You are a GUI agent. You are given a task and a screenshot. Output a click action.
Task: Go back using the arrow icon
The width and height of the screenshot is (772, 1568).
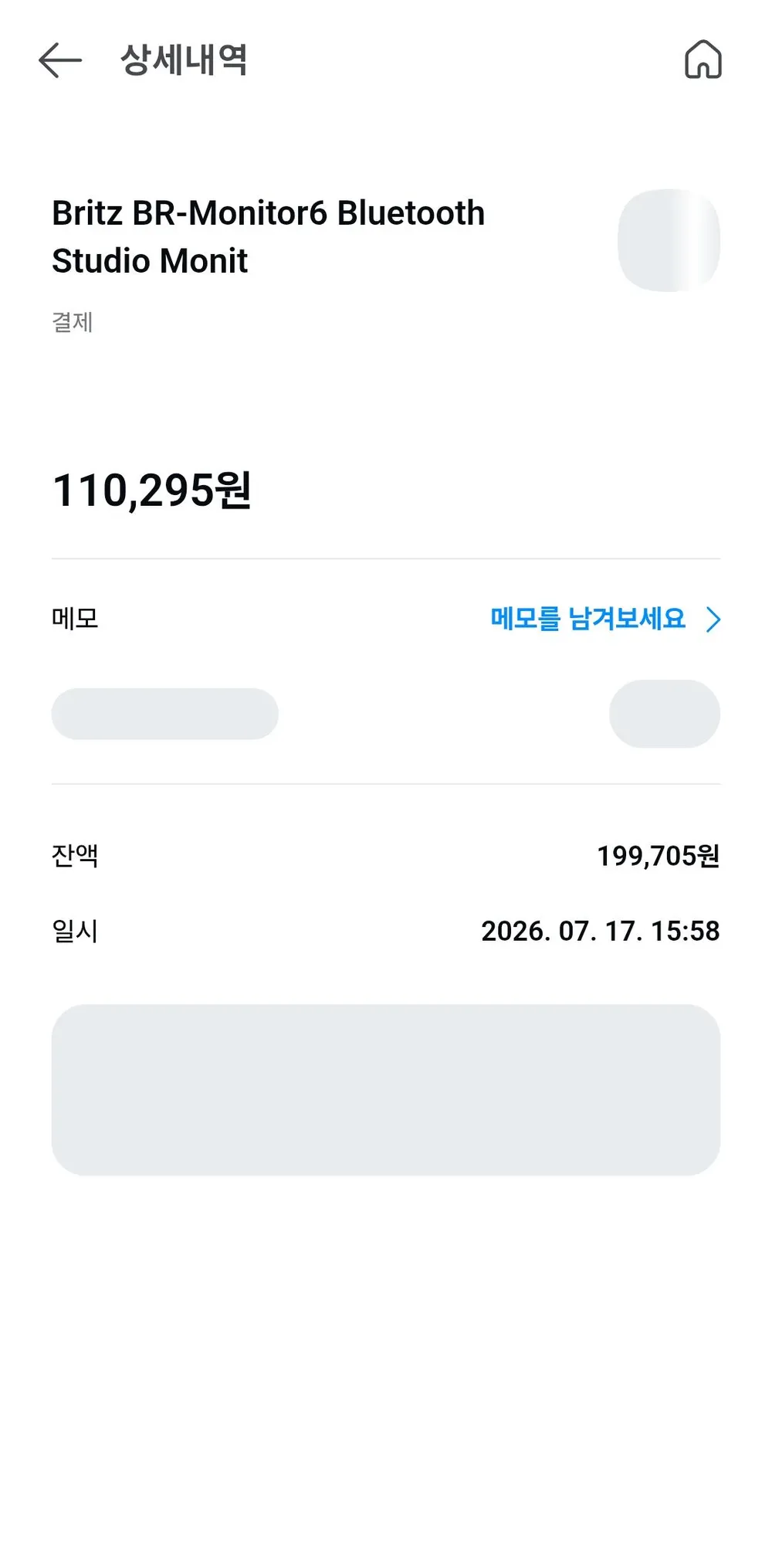(x=60, y=60)
